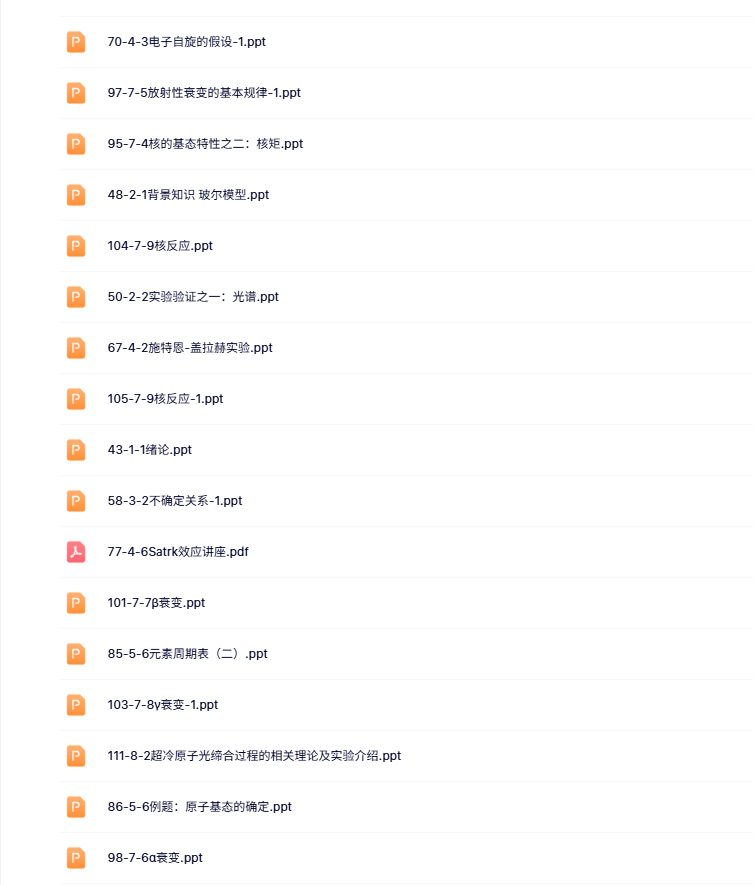
Task: Open 85-5-6元素周期表（二）.ppt
Action: click(x=187, y=654)
